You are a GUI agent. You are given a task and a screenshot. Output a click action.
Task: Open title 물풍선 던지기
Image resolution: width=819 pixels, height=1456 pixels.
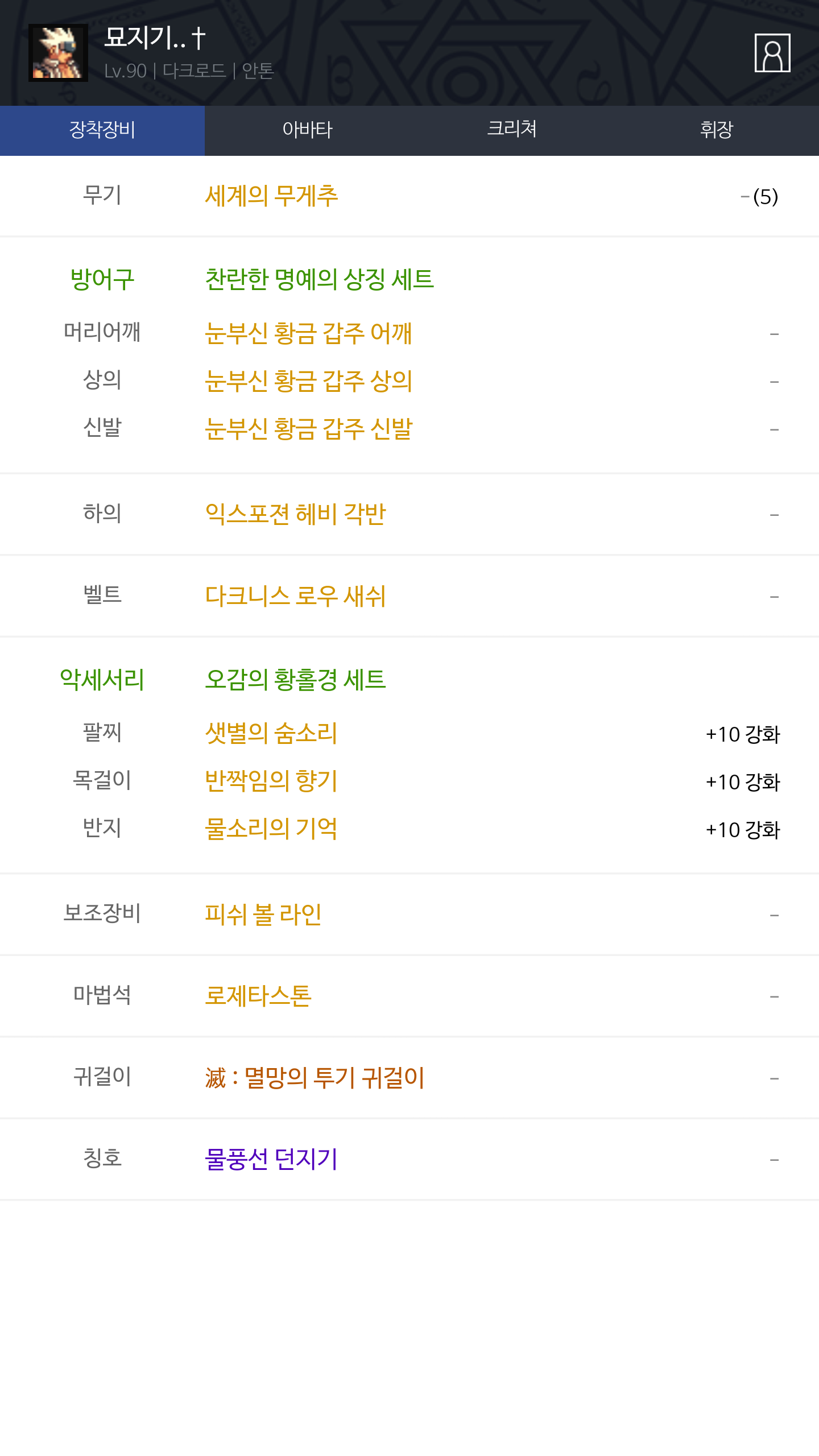coord(271,1159)
